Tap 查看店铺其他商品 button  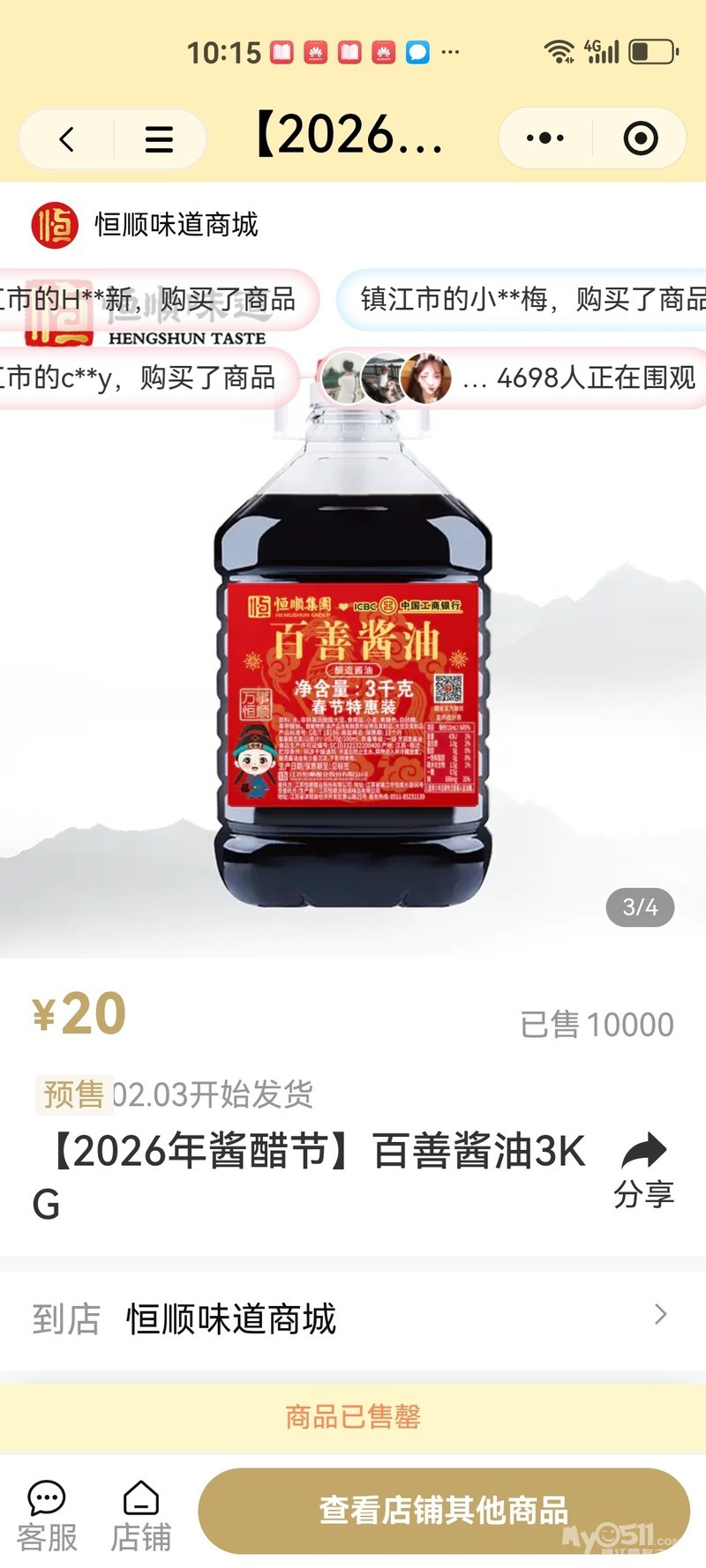pos(443,1511)
